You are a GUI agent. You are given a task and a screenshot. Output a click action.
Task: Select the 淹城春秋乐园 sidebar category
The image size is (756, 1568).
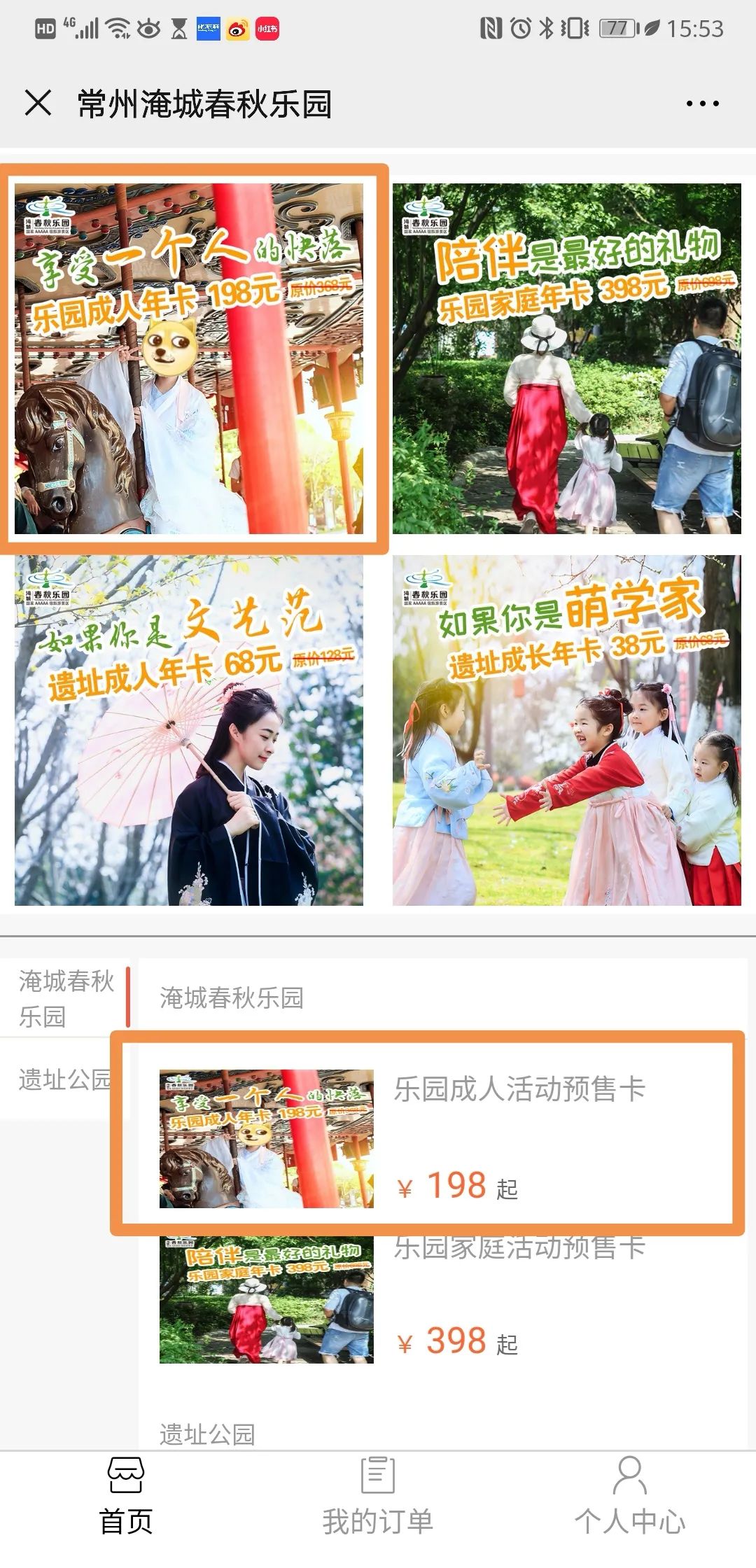tap(65, 997)
